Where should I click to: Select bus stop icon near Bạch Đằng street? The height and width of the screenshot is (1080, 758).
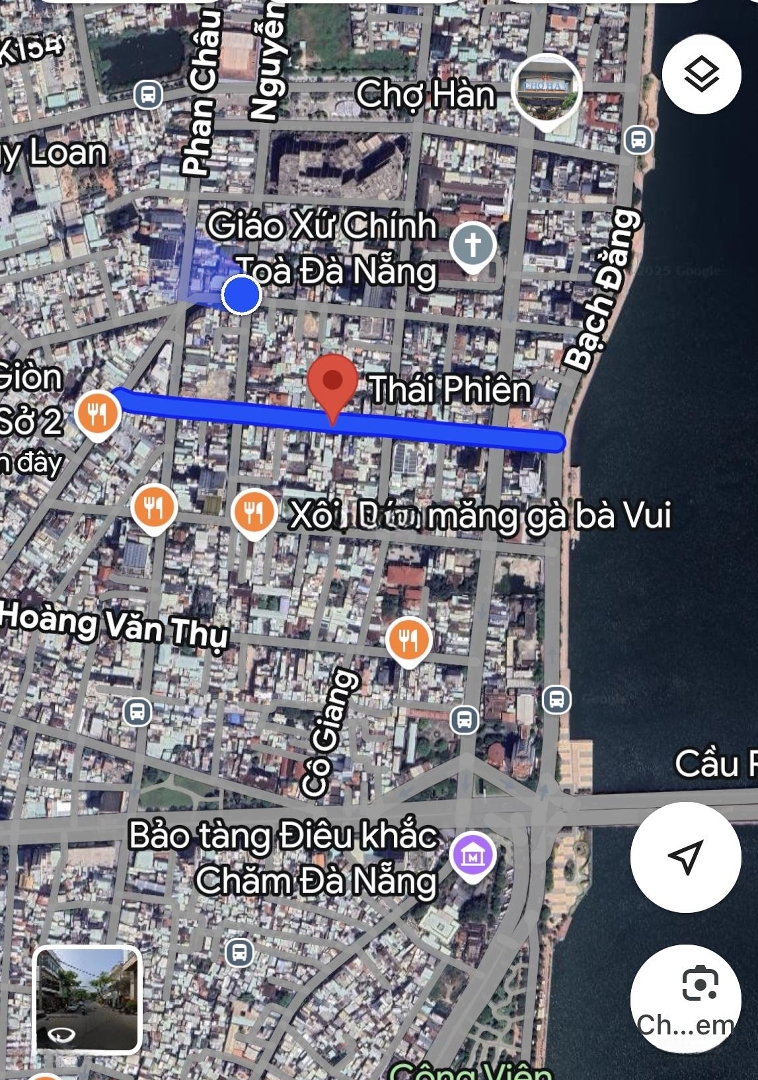638,140
